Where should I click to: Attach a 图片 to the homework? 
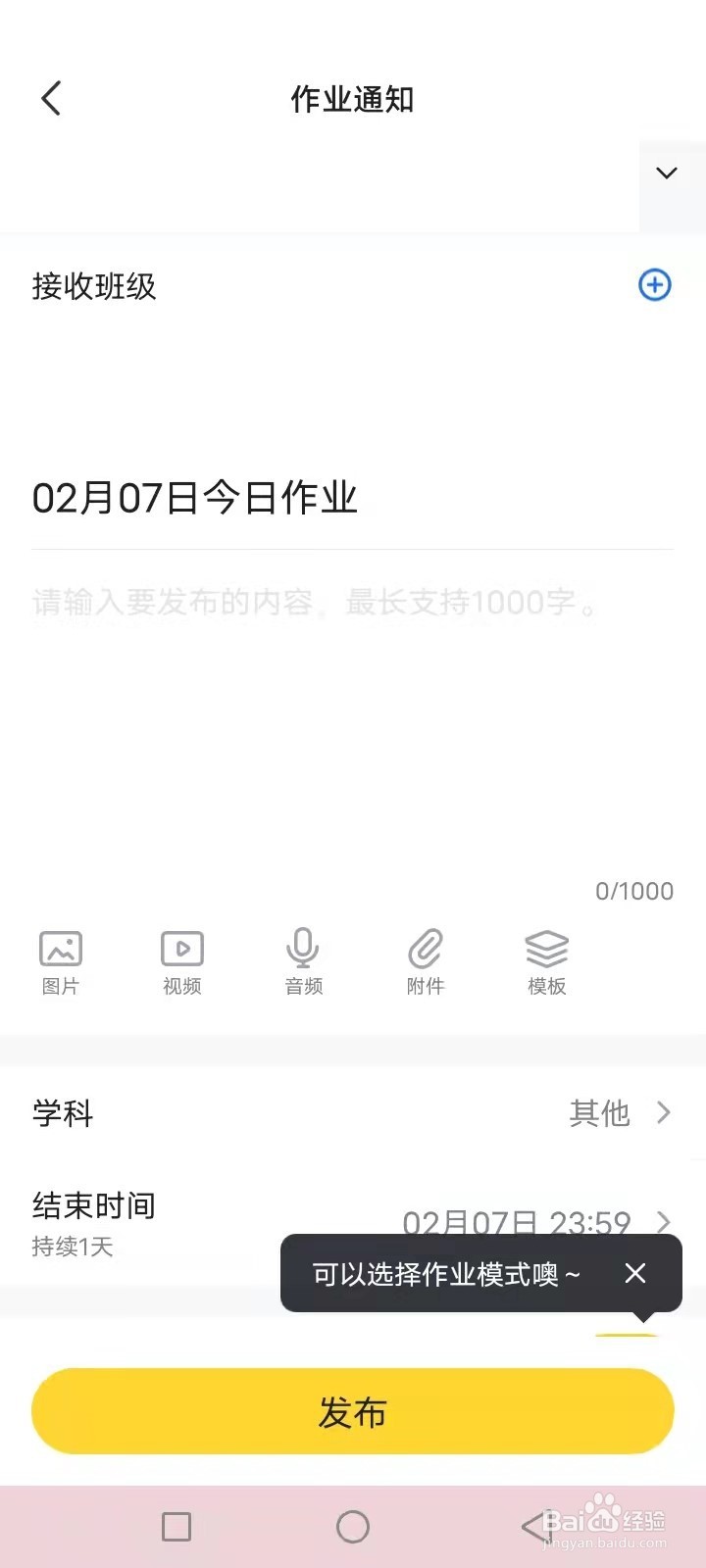tap(61, 960)
